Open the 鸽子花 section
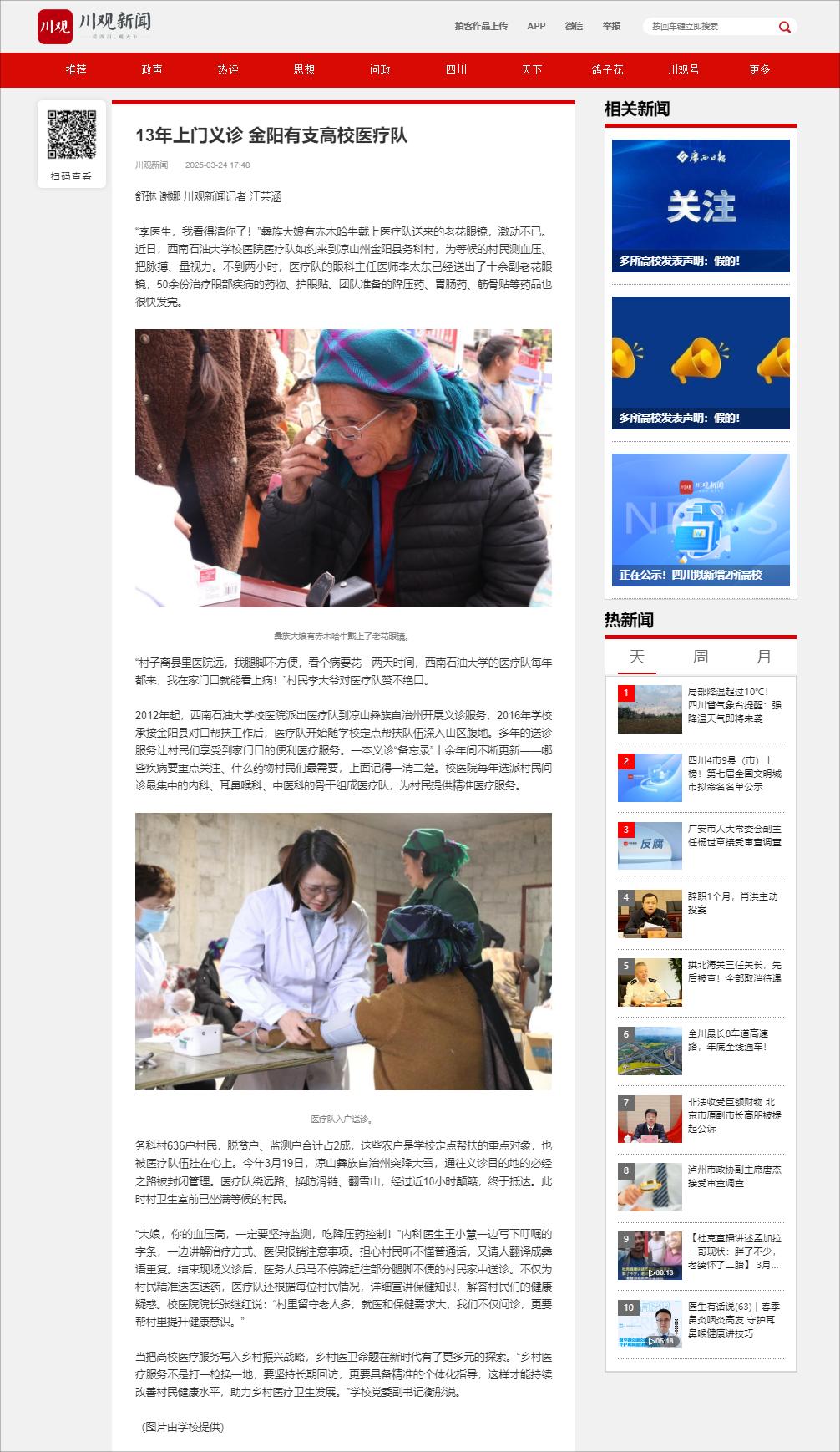 608,69
